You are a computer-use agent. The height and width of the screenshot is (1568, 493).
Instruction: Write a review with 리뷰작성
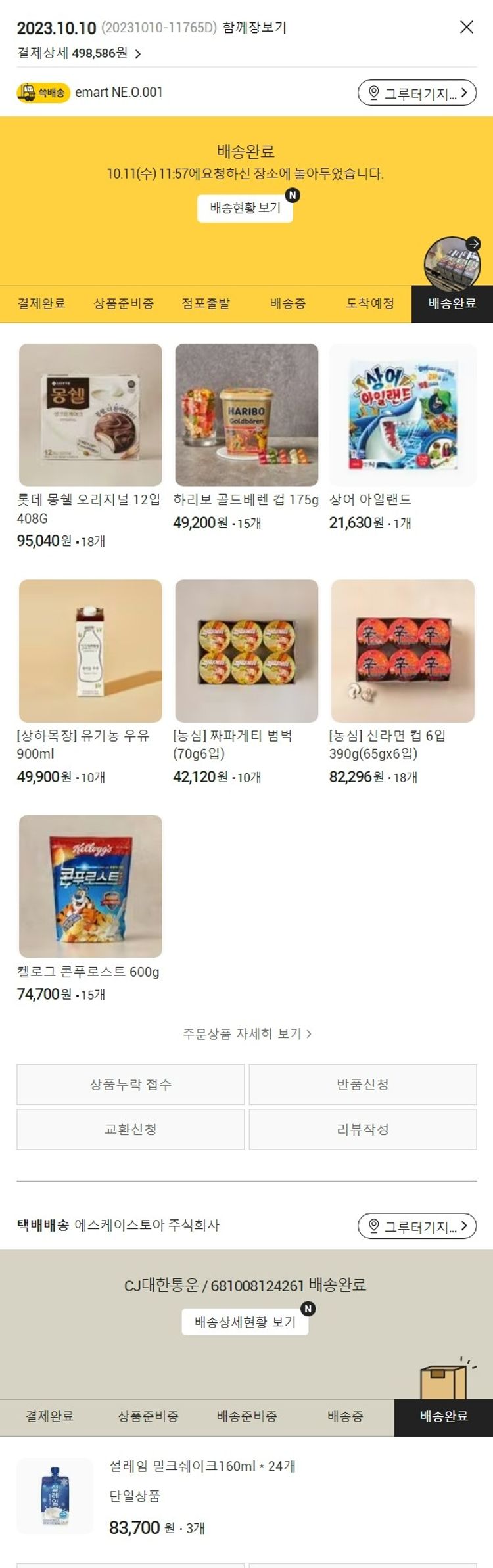tap(363, 1130)
